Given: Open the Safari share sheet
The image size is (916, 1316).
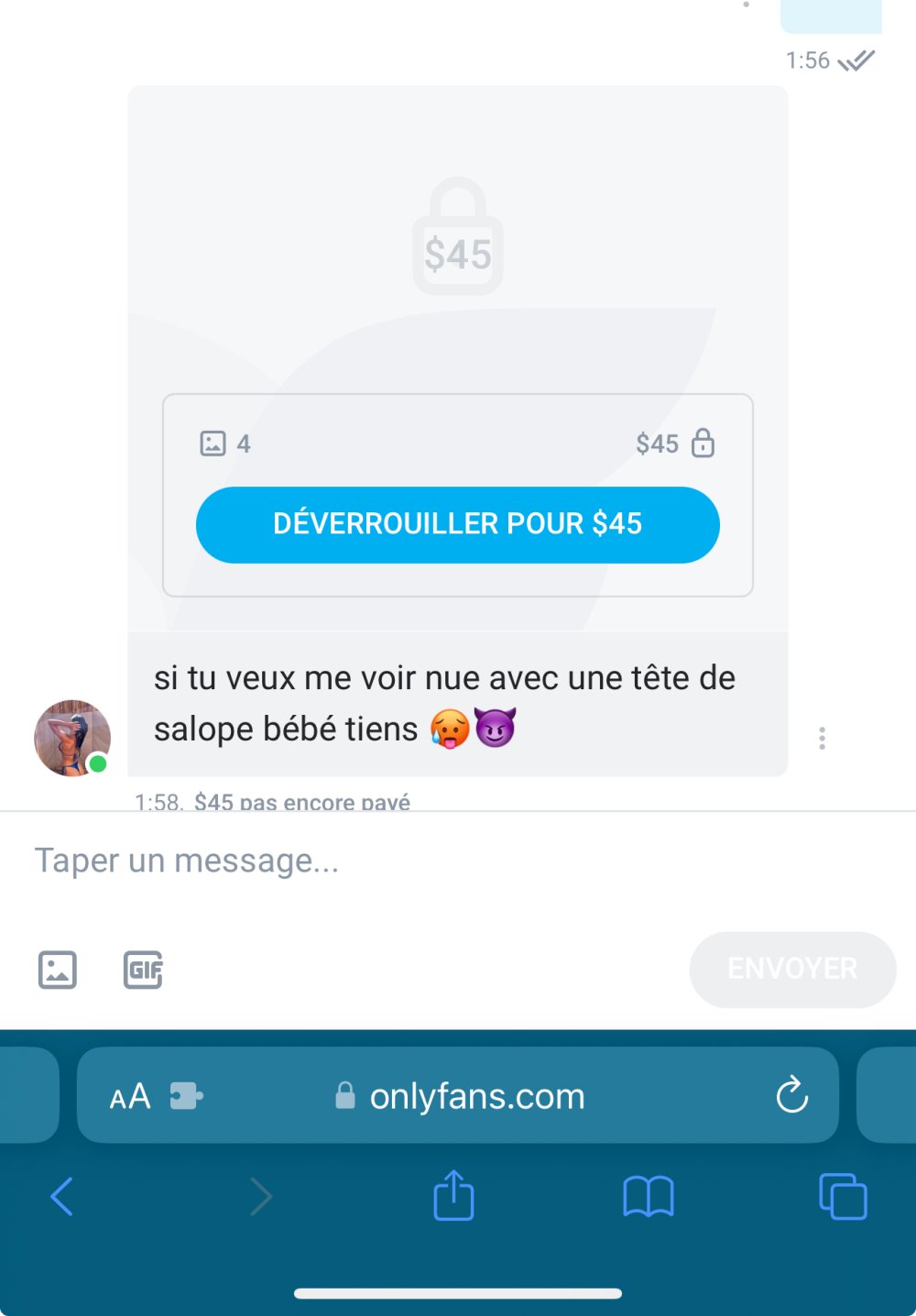Looking at the screenshot, I should pos(453,1195).
